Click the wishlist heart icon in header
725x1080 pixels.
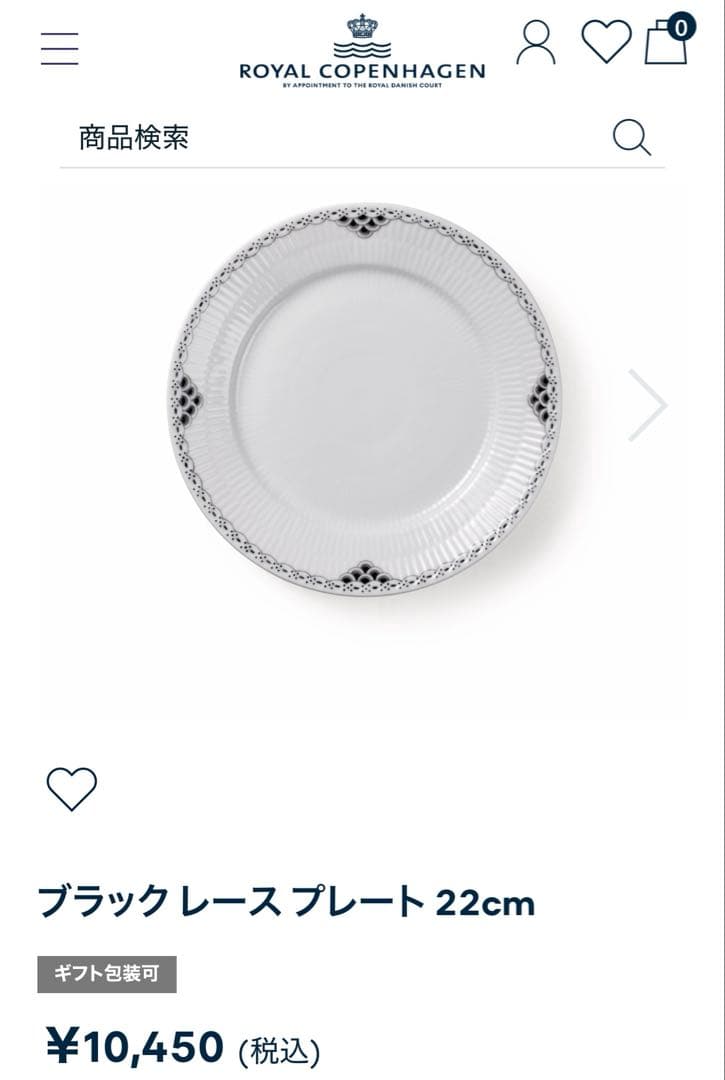pyautogui.click(x=605, y=42)
